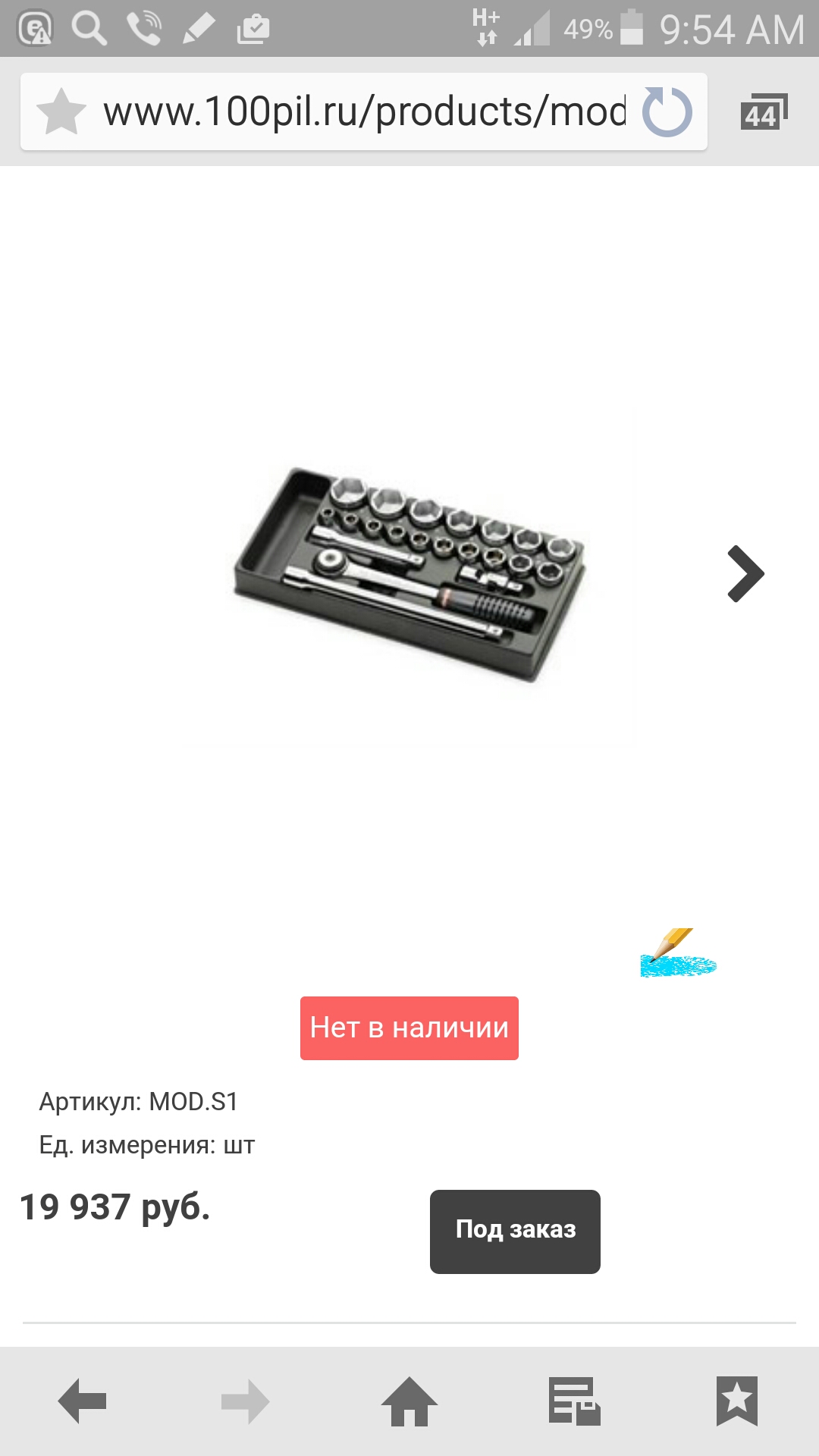Open saved pages icon in bottom toolbar
Screen dimensions: 819x1456
[x=574, y=1401]
